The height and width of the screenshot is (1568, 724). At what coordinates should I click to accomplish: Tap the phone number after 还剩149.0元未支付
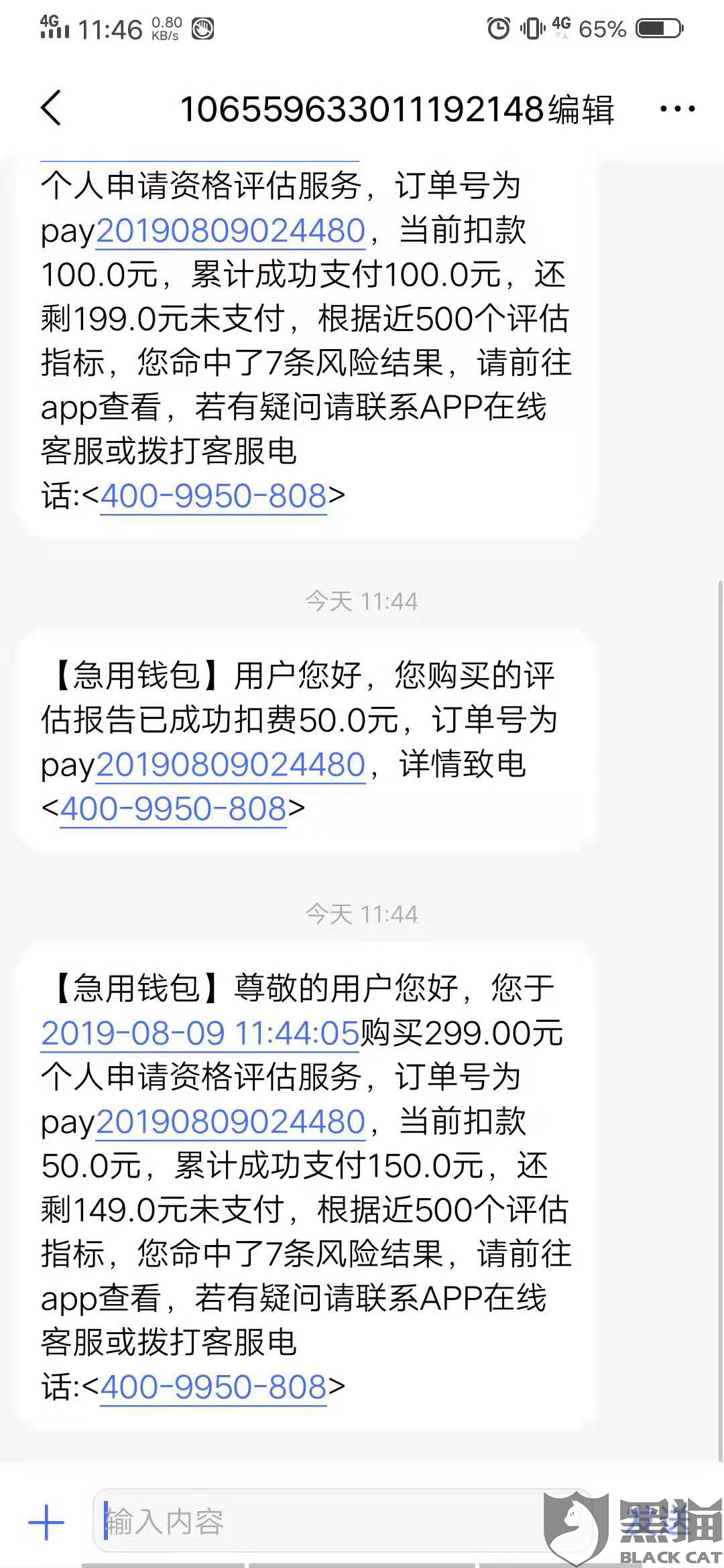(x=213, y=1386)
